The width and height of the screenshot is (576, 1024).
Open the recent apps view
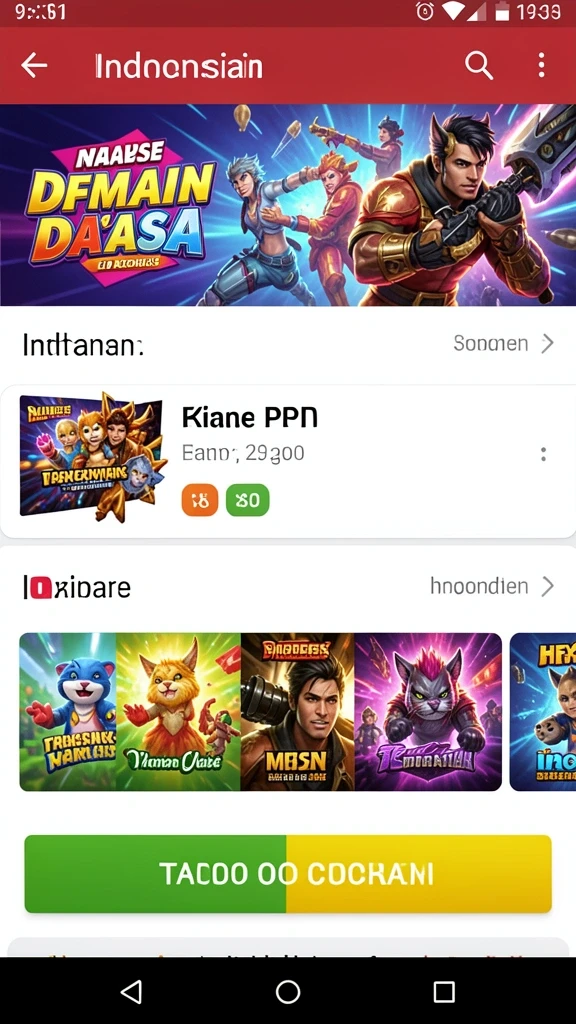pos(444,991)
